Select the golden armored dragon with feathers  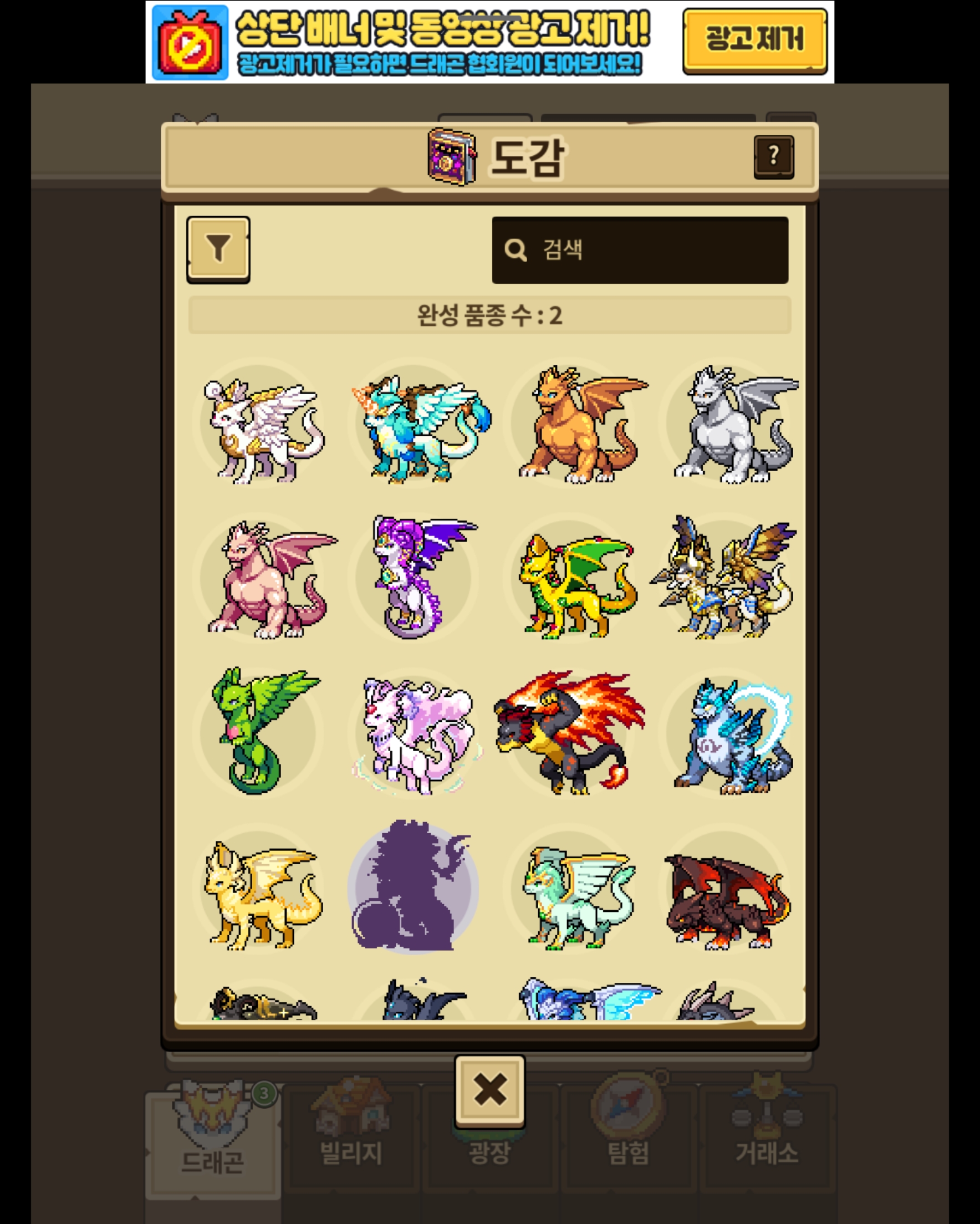(724, 579)
